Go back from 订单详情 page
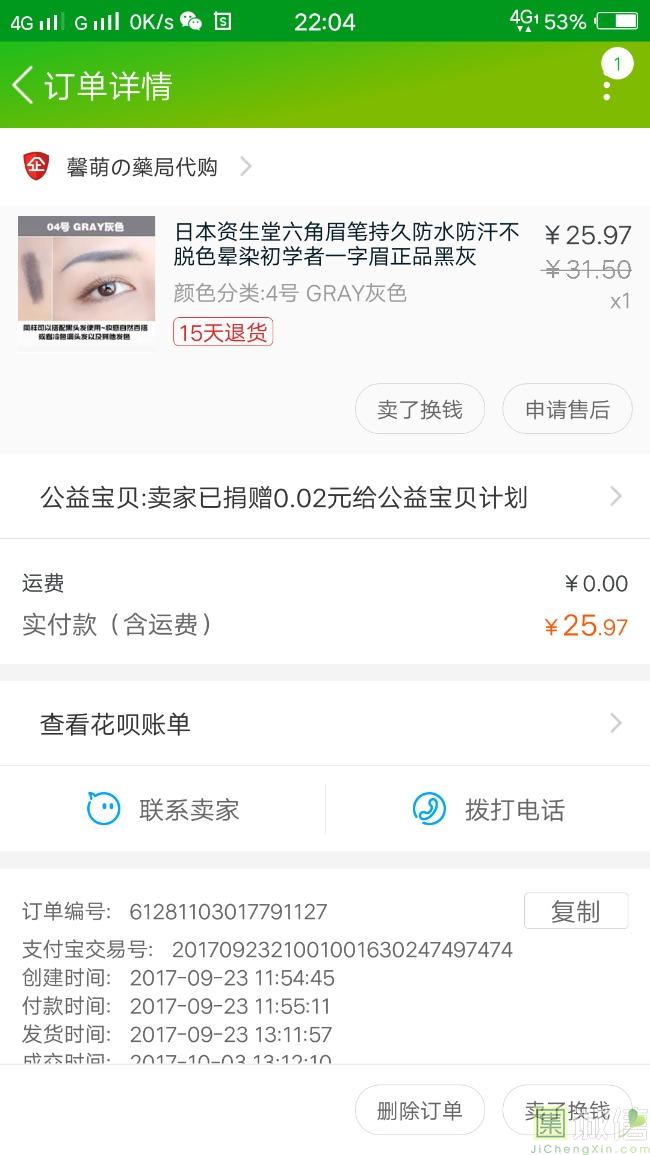This screenshot has height=1155, width=650. point(24,86)
